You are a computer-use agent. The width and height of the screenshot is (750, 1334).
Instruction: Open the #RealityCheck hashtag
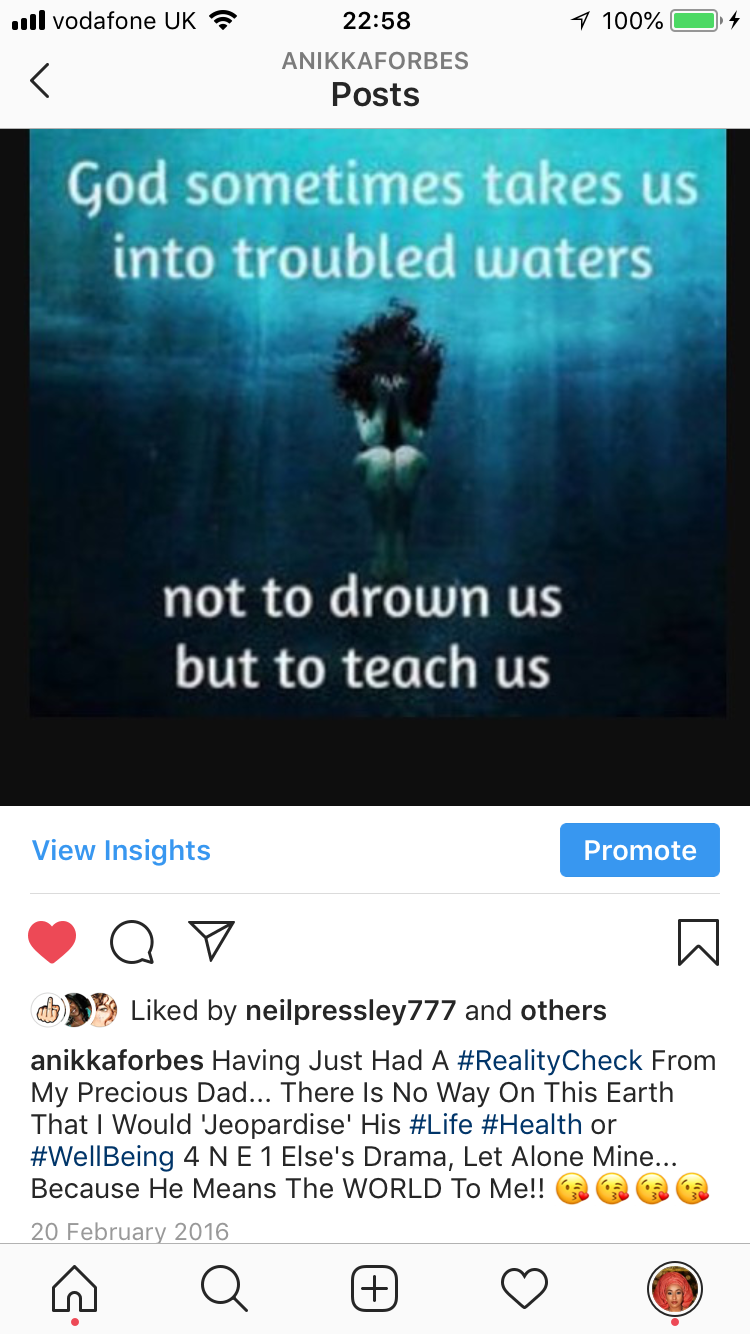tap(549, 1060)
